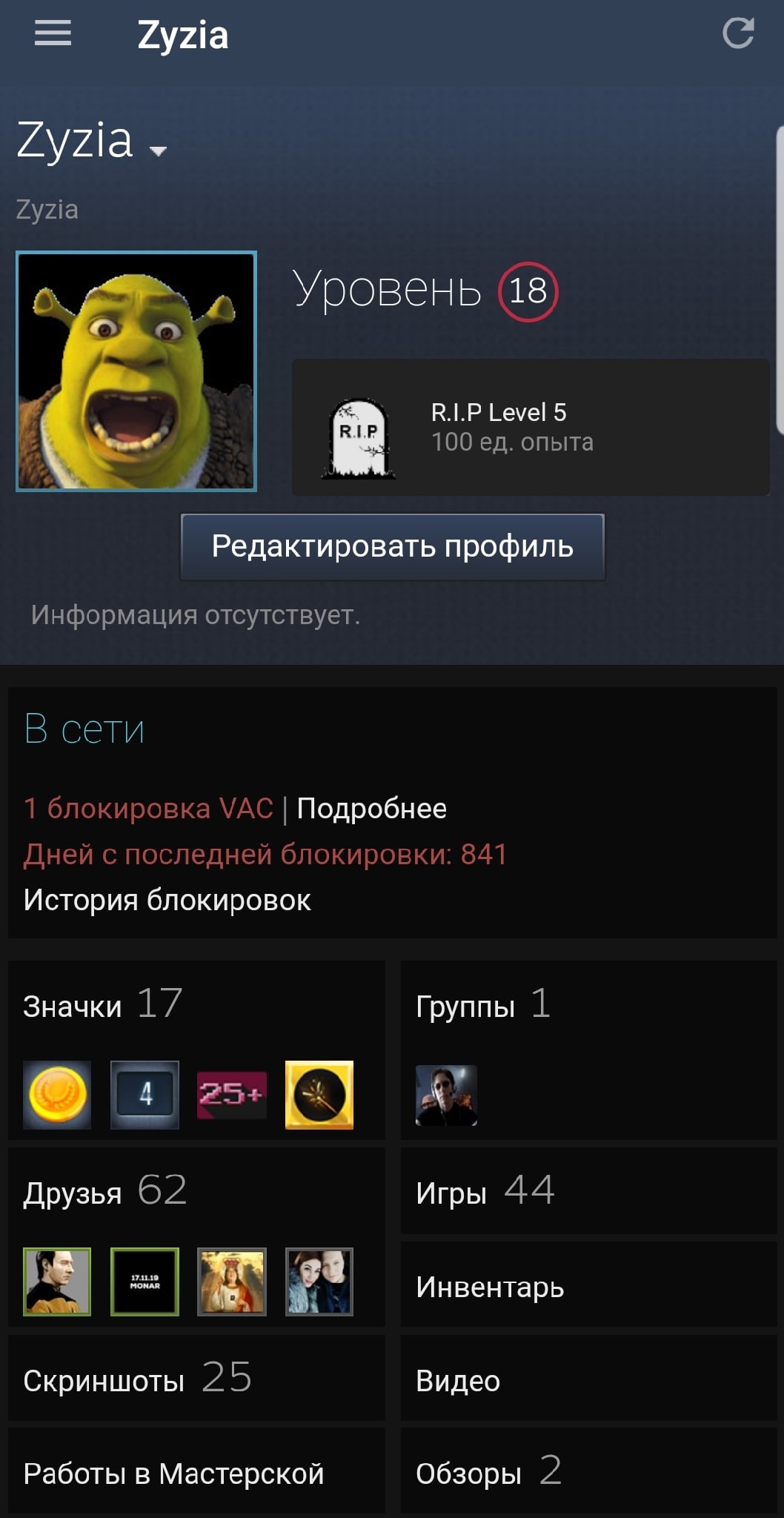Open Работы в Мастерской

196,1472
